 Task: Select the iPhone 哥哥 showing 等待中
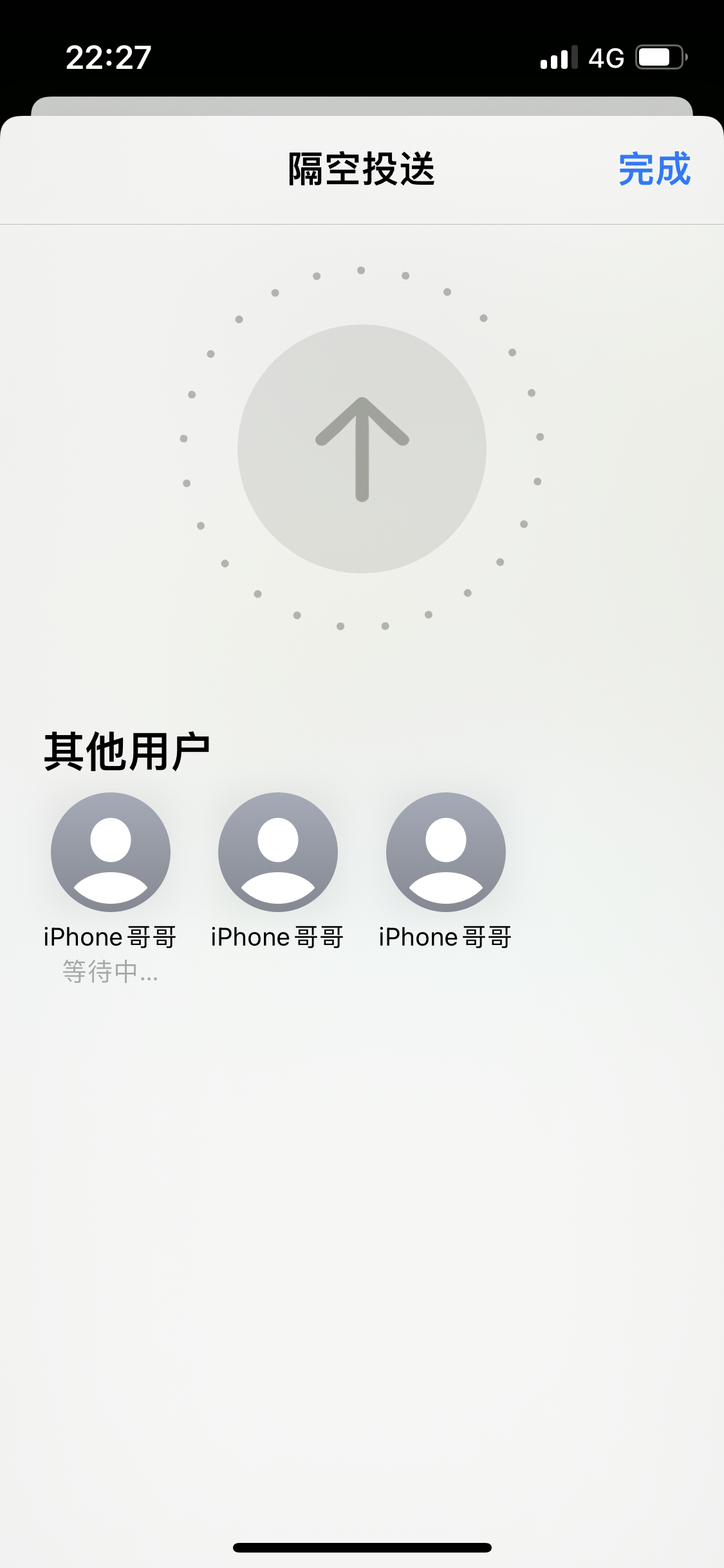111,852
